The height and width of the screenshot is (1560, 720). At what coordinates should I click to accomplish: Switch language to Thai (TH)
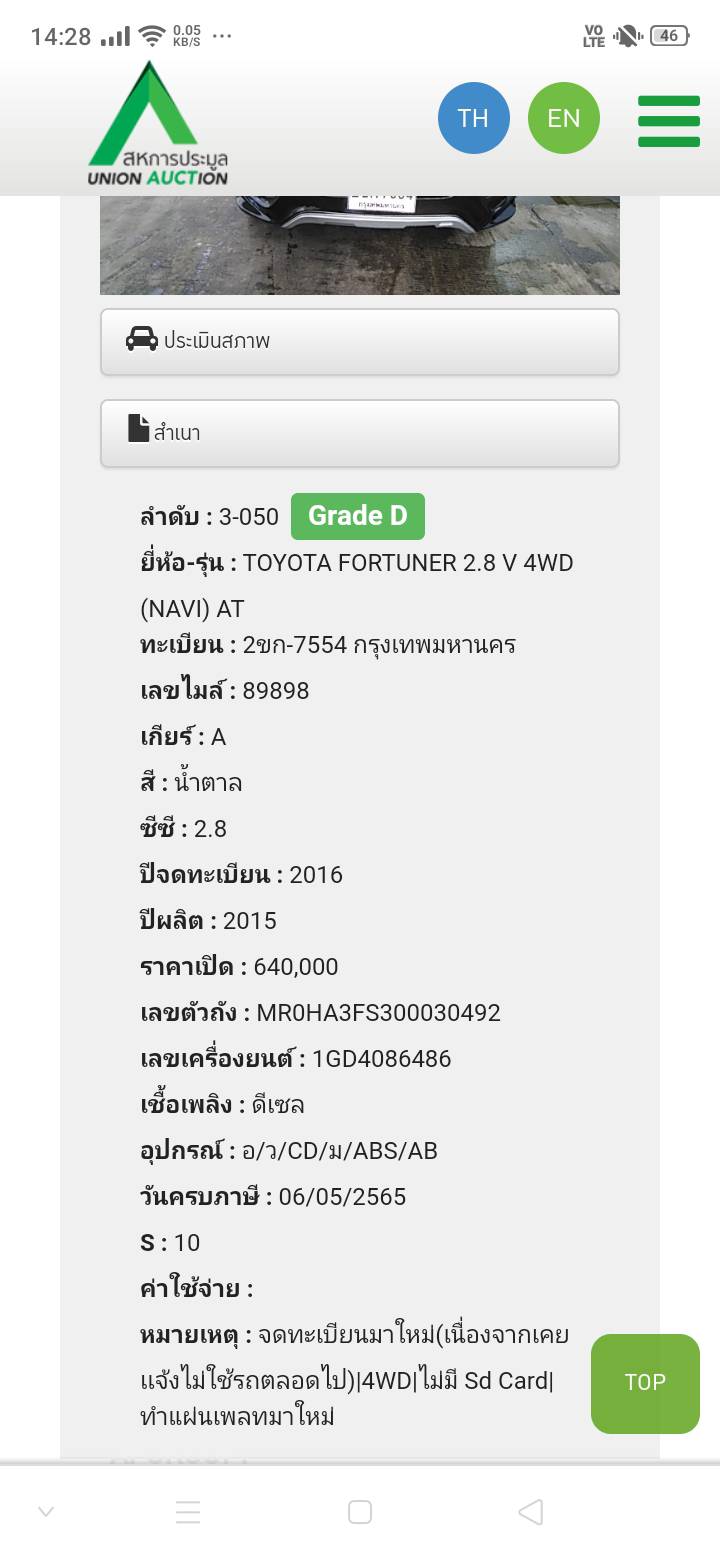coord(473,118)
